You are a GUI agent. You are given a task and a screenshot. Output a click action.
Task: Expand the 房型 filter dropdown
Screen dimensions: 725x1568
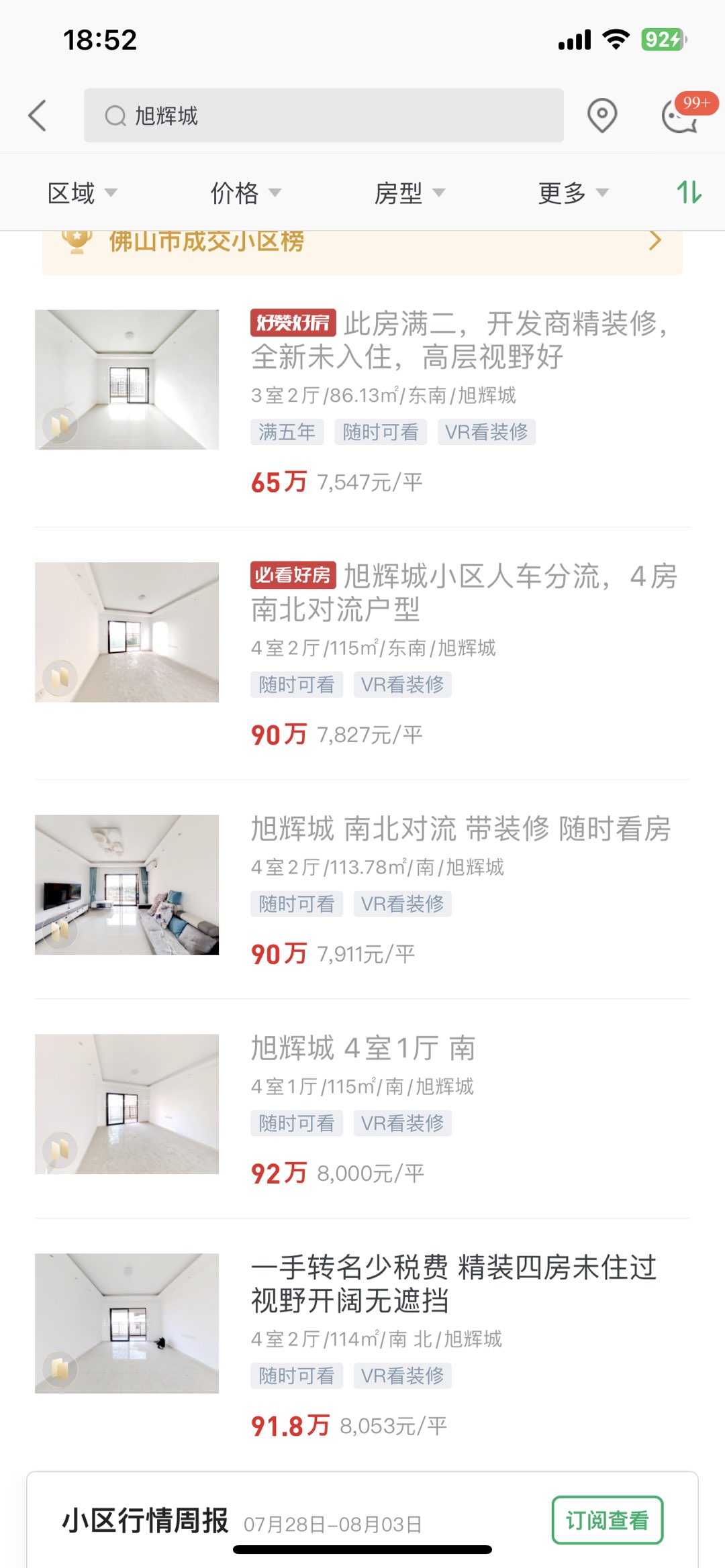(409, 193)
